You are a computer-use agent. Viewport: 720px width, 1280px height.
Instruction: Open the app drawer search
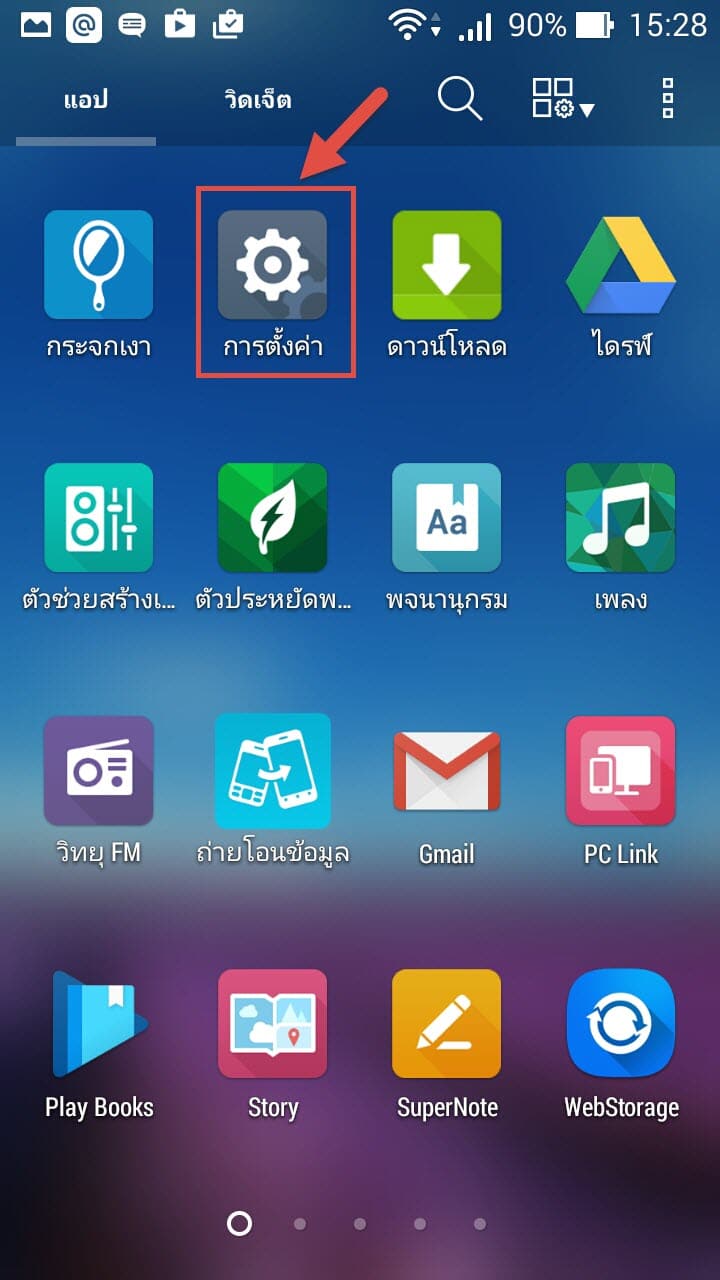(459, 98)
